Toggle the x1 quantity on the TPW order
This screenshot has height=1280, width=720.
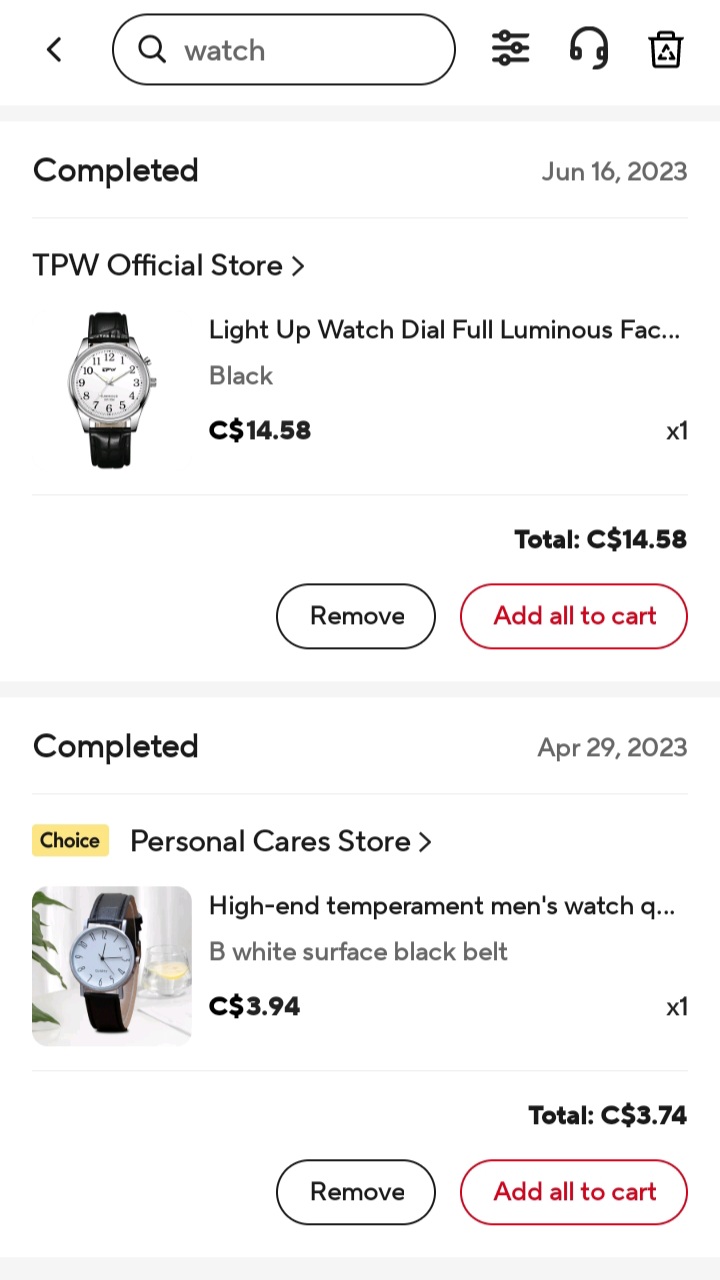coord(678,430)
